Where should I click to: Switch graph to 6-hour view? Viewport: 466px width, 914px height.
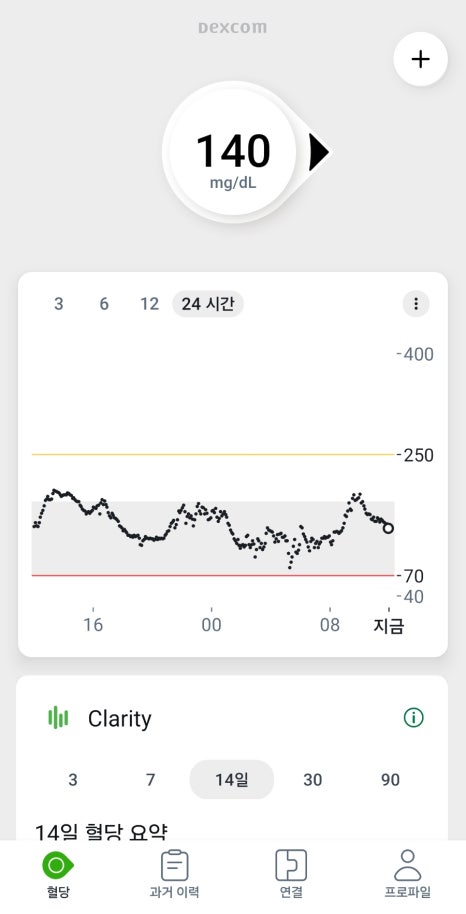click(104, 304)
